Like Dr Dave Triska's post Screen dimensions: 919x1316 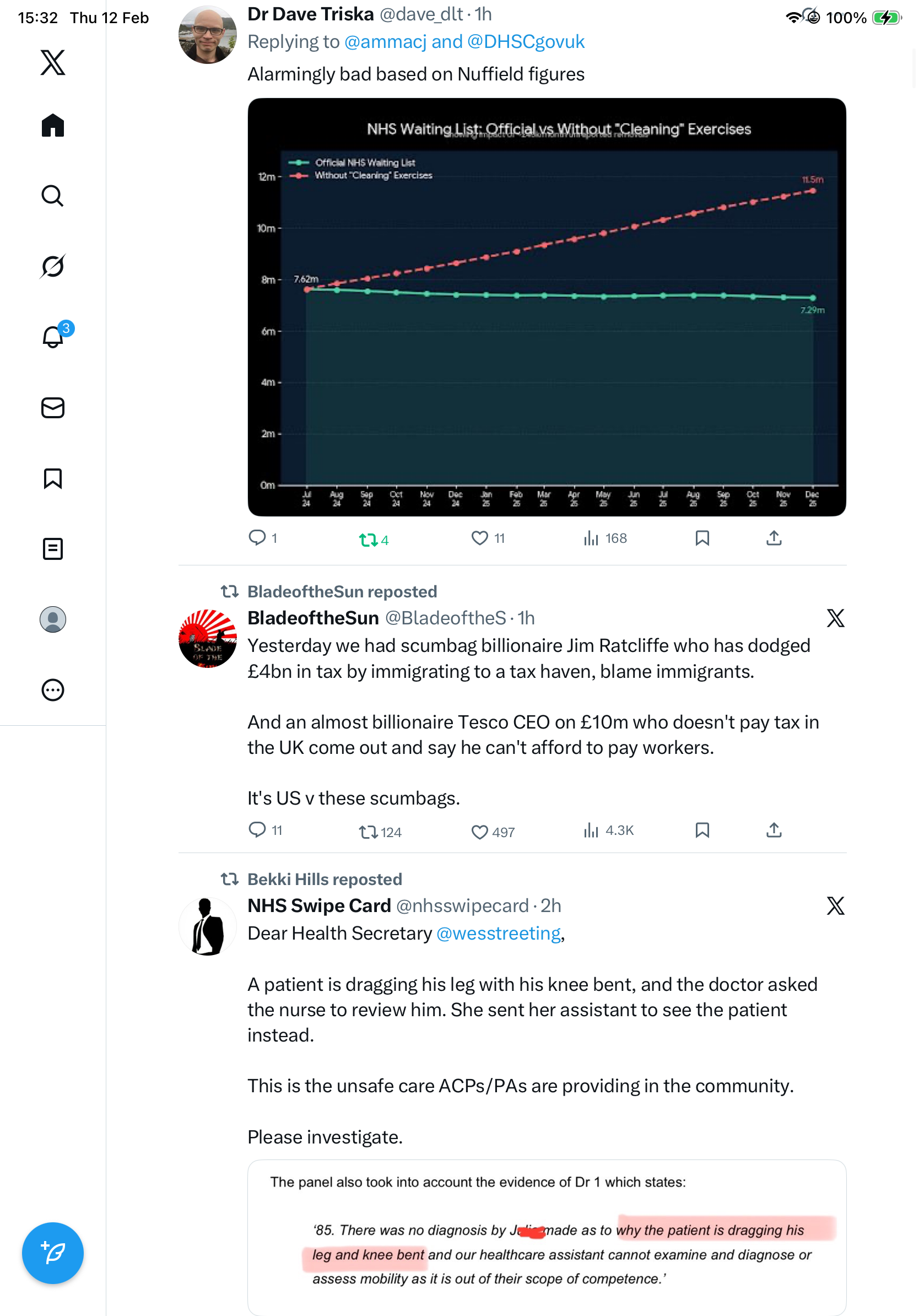(x=479, y=538)
